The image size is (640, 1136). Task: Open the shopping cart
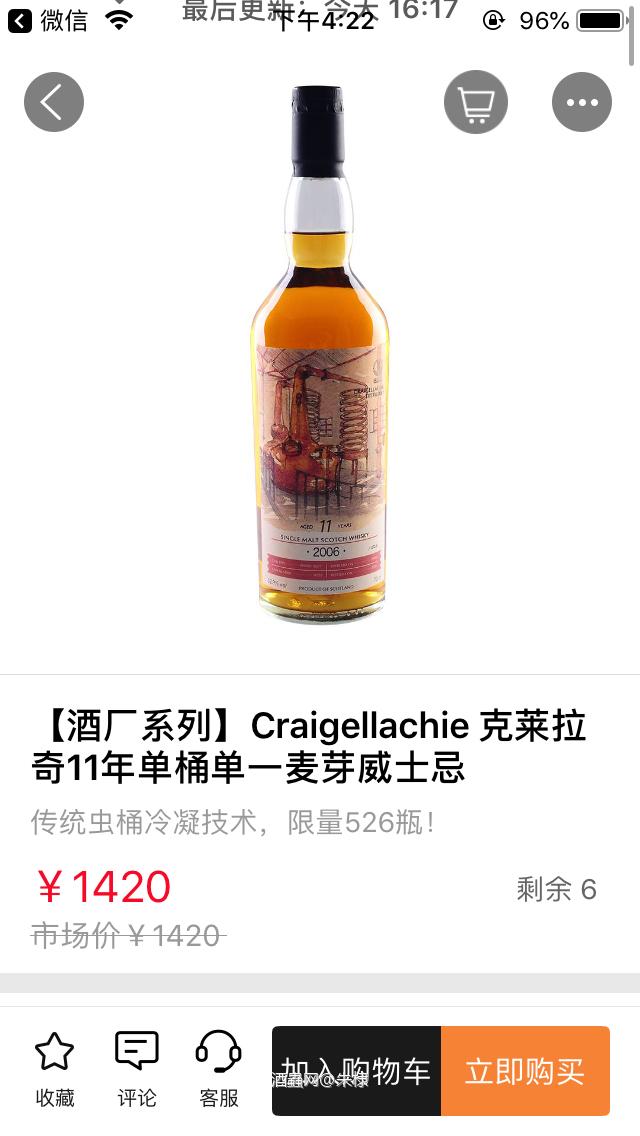pyautogui.click(x=476, y=102)
